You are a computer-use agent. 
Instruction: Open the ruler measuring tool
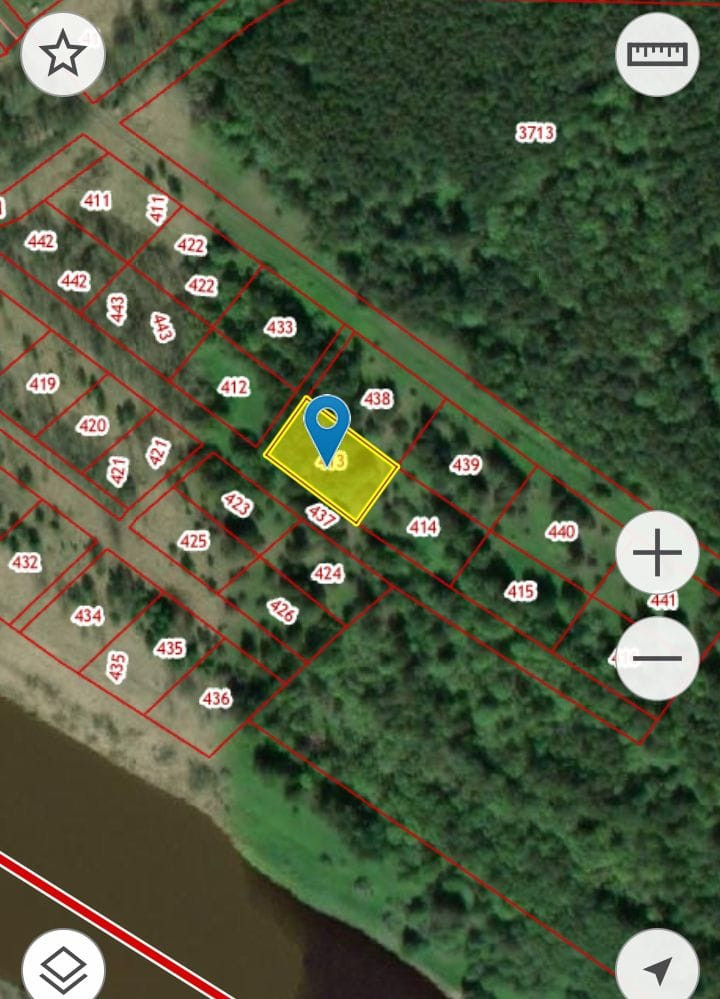(657, 54)
